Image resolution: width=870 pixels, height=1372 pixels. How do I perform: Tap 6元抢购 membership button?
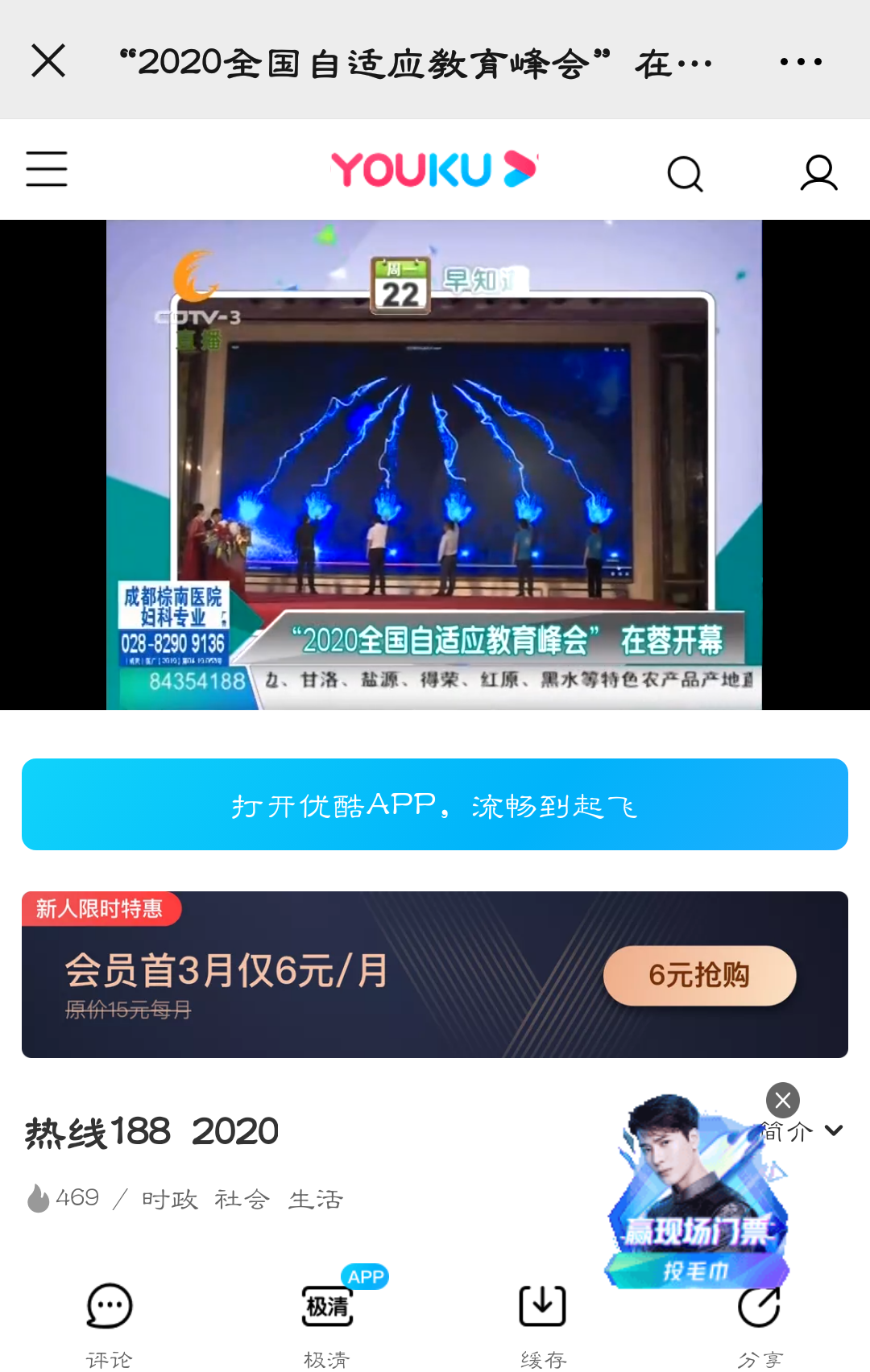pyautogui.click(x=699, y=975)
